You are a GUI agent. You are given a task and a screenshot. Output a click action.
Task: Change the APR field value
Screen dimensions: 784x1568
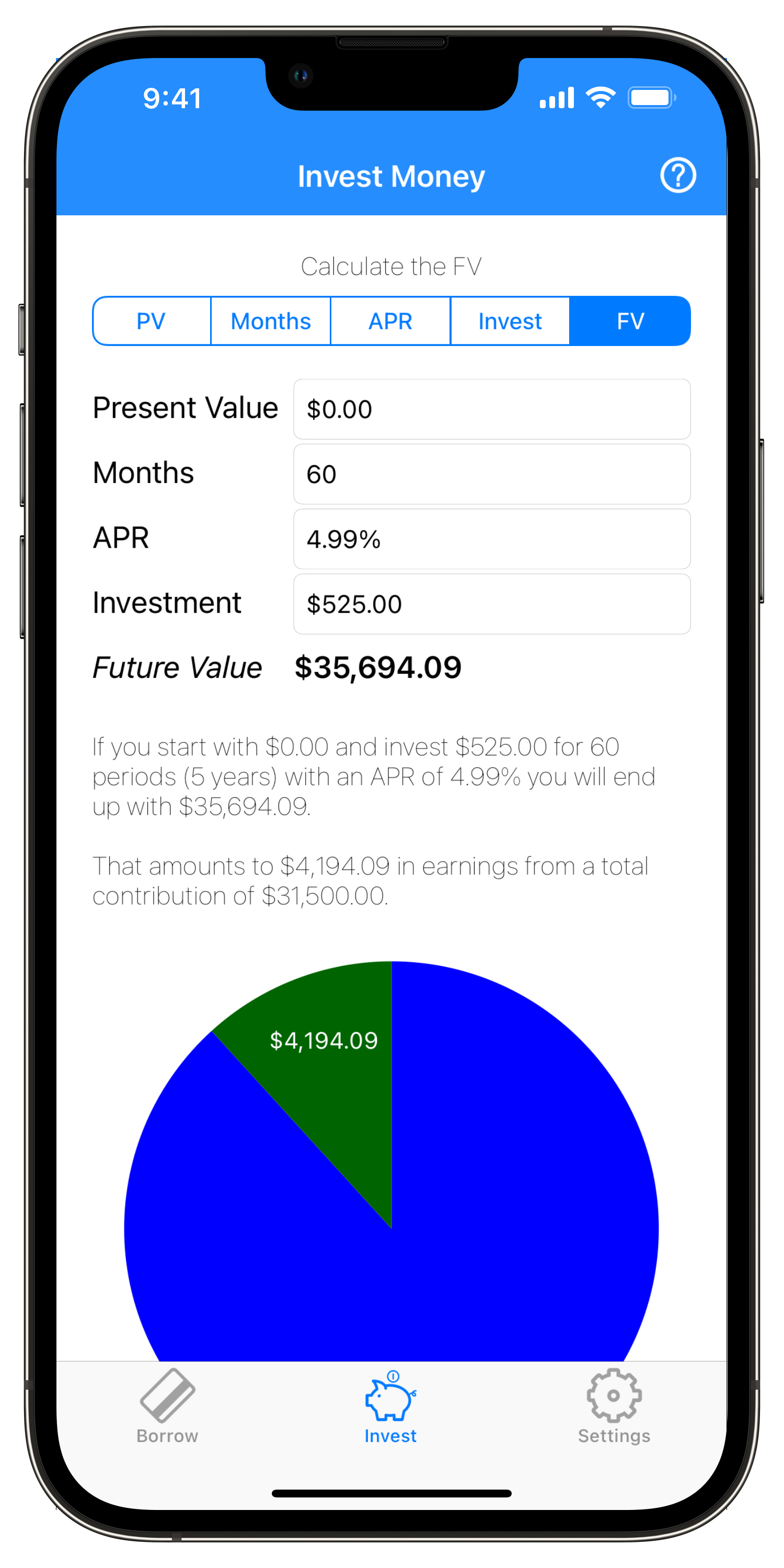coord(491,539)
